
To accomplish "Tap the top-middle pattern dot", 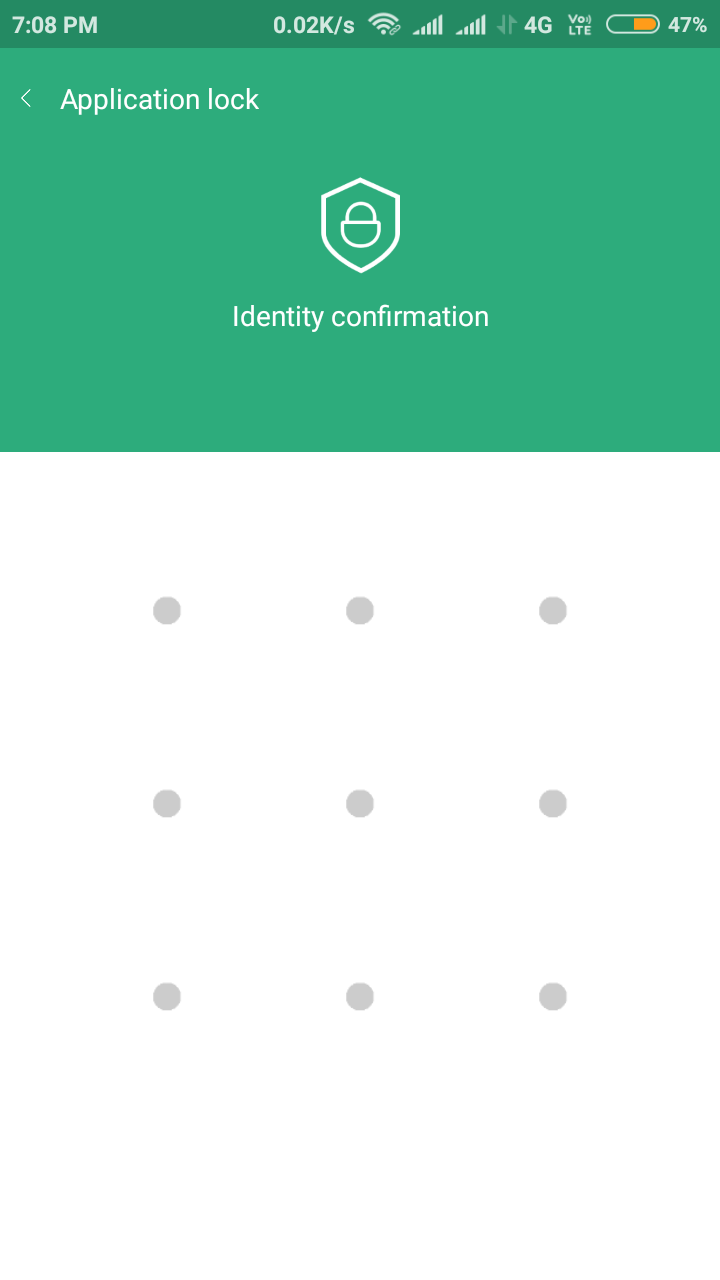I will [x=360, y=610].
